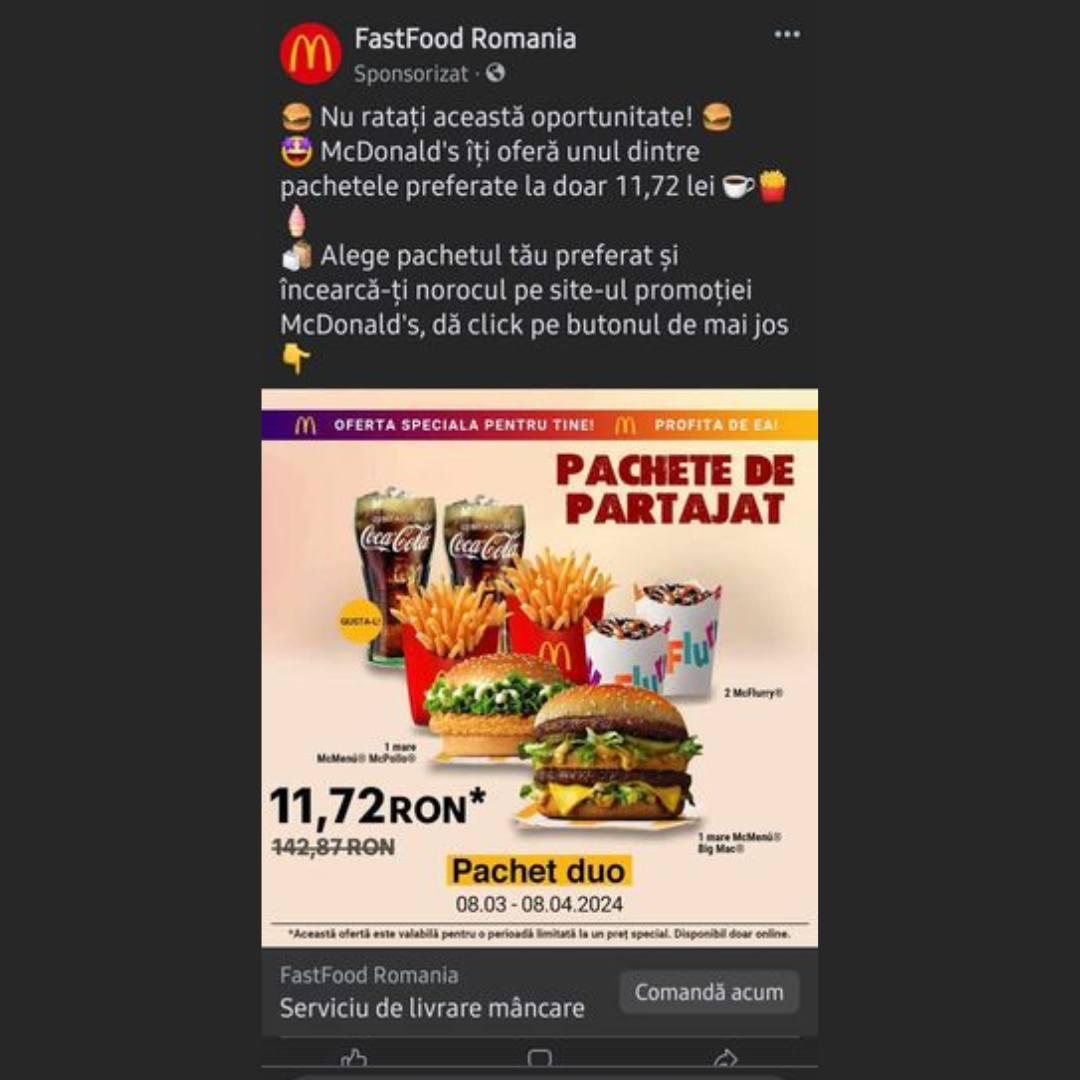Open the FastFood Romania profile picture
This screenshot has width=1080, height=1080.
coord(310,54)
